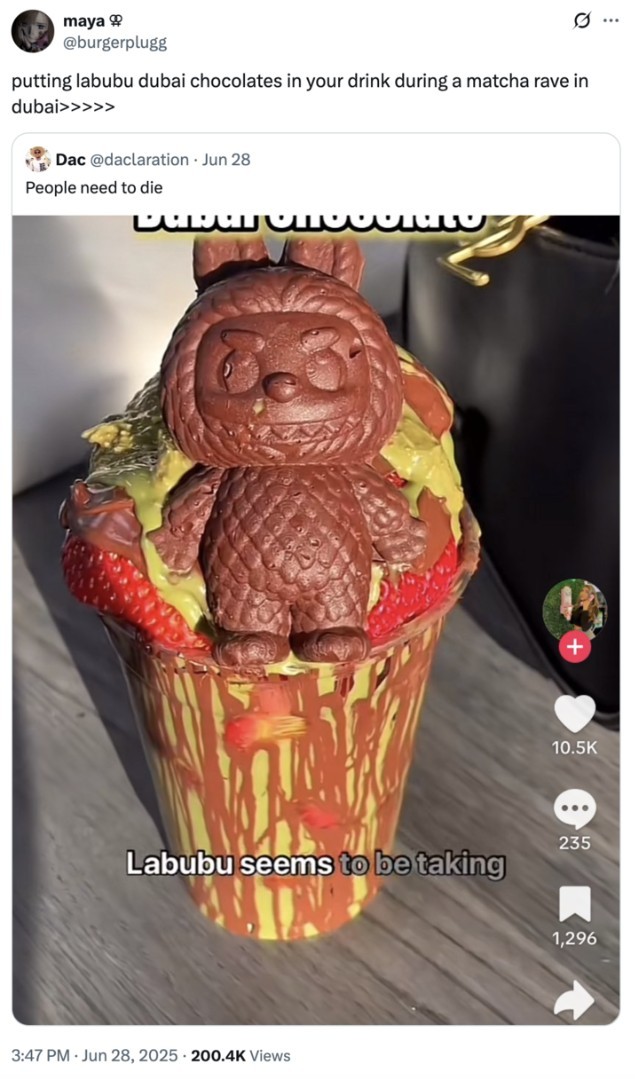Play the quoted Labubu drink video
Viewport: 635px width, 1080px height.
tap(300, 600)
